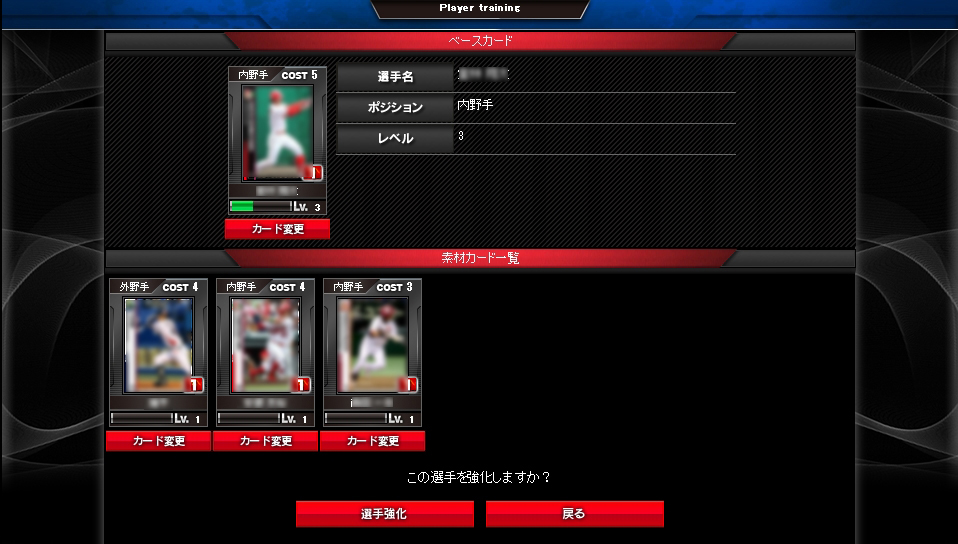
Task: Tap カード変更 under the base card
Action: point(277,229)
